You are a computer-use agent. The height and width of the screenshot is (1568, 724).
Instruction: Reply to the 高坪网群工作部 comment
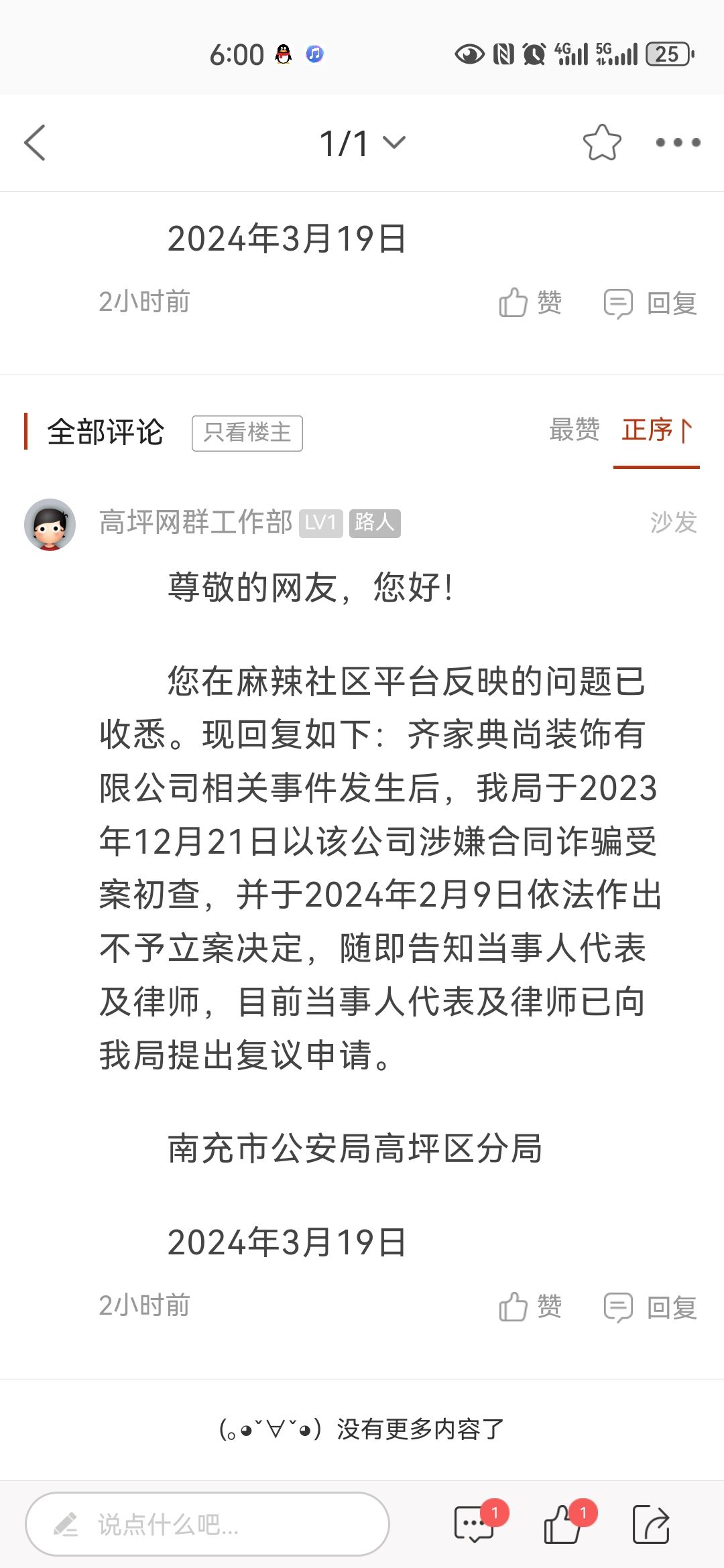pos(650,1306)
